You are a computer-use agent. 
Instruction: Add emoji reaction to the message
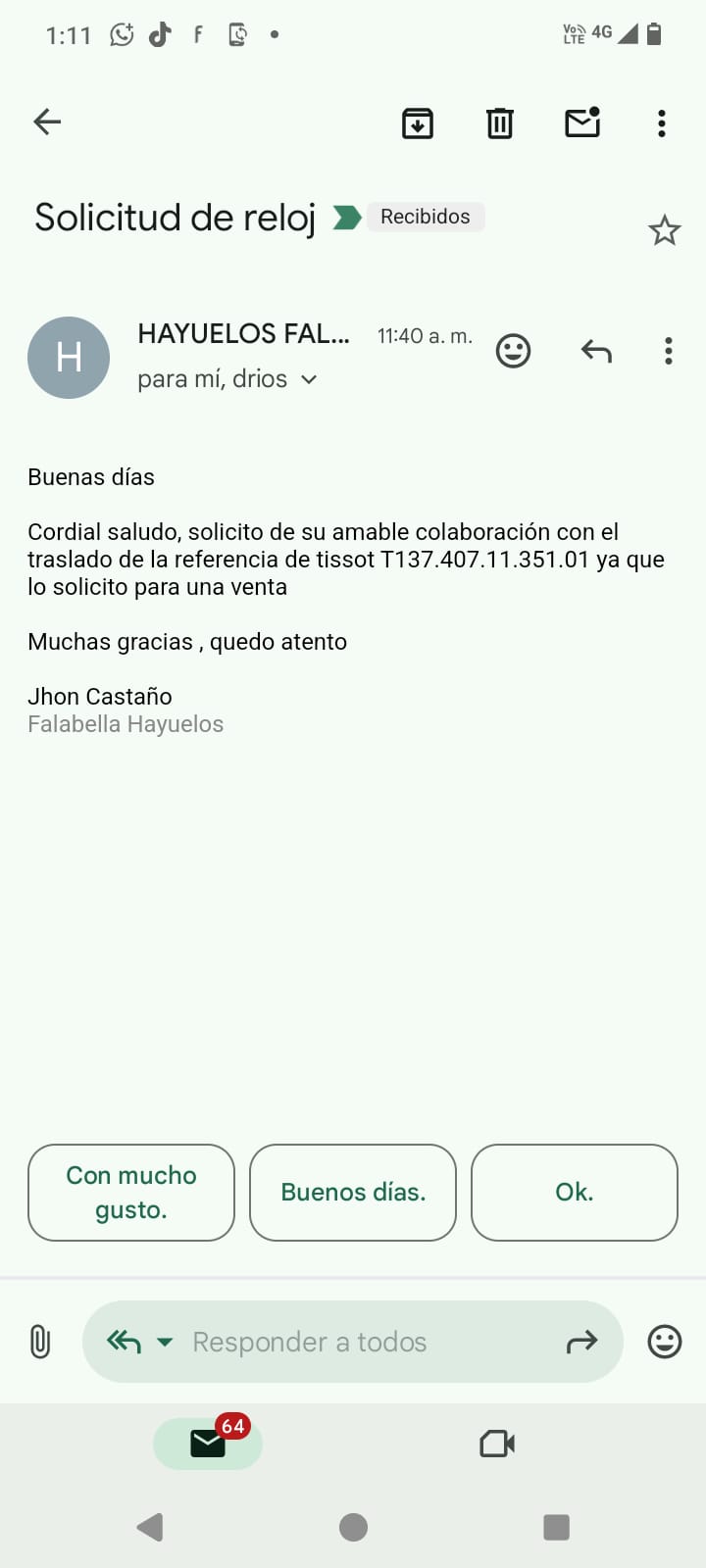point(513,351)
